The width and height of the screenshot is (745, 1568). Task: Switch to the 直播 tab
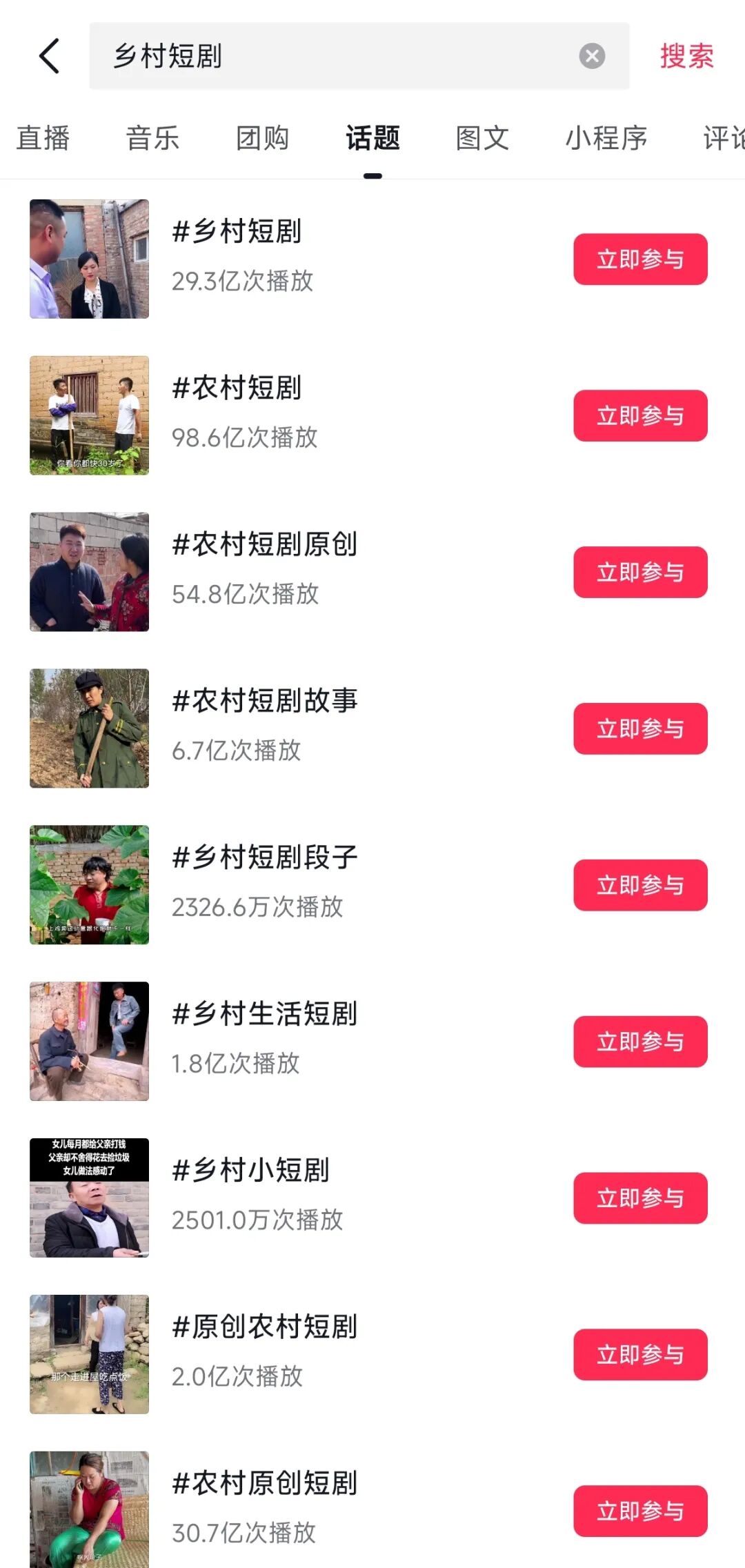pyautogui.click(x=43, y=138)
